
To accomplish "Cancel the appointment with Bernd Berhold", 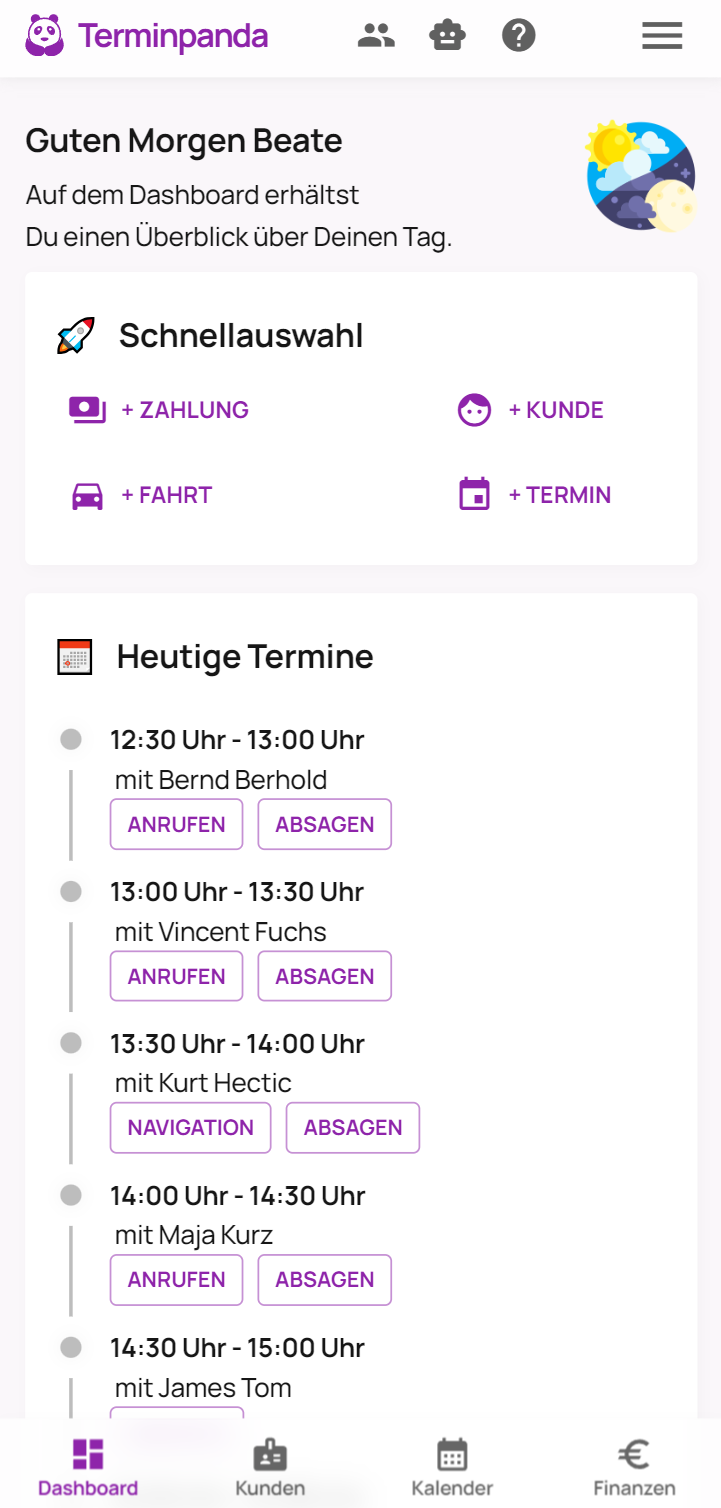I will (x=324, y=824).
